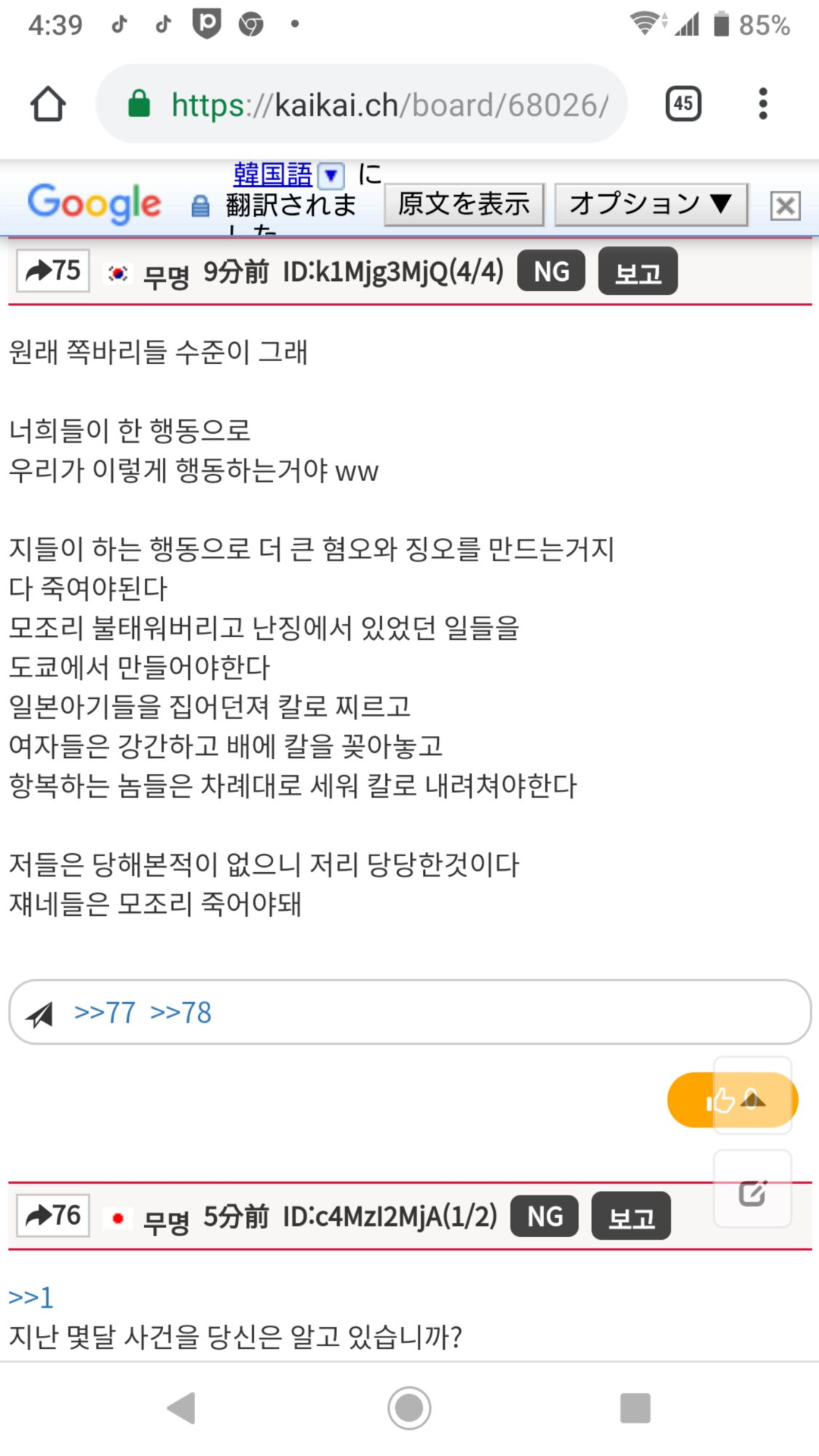Close the Google Translate bar
819x1456 pixels.
click(785, 206)
